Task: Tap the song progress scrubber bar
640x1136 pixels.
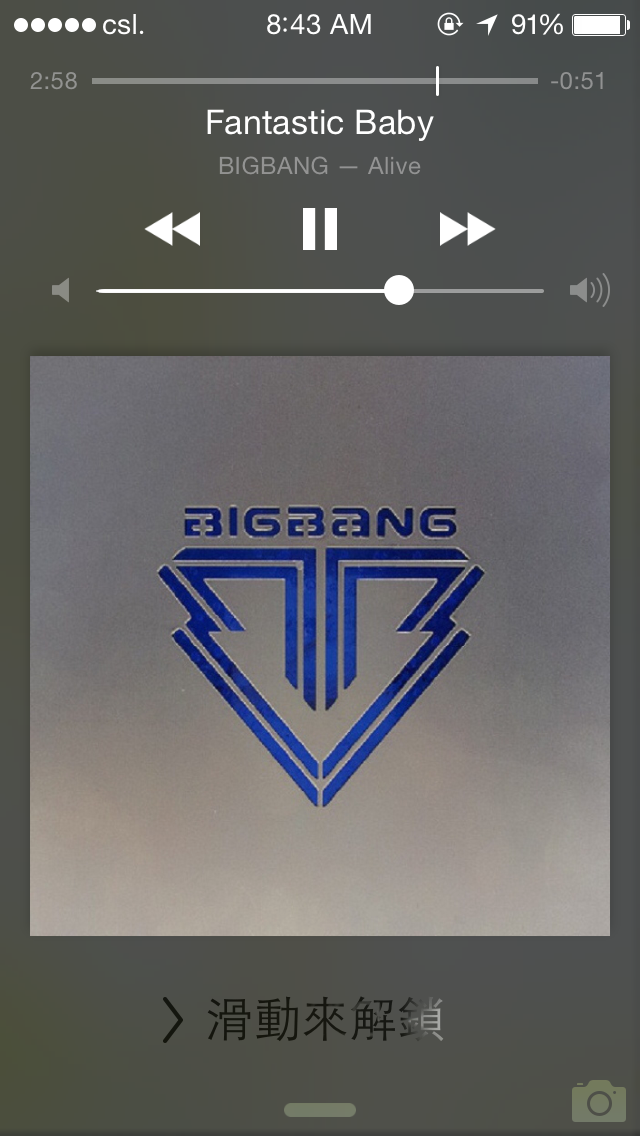Action: 314,81
